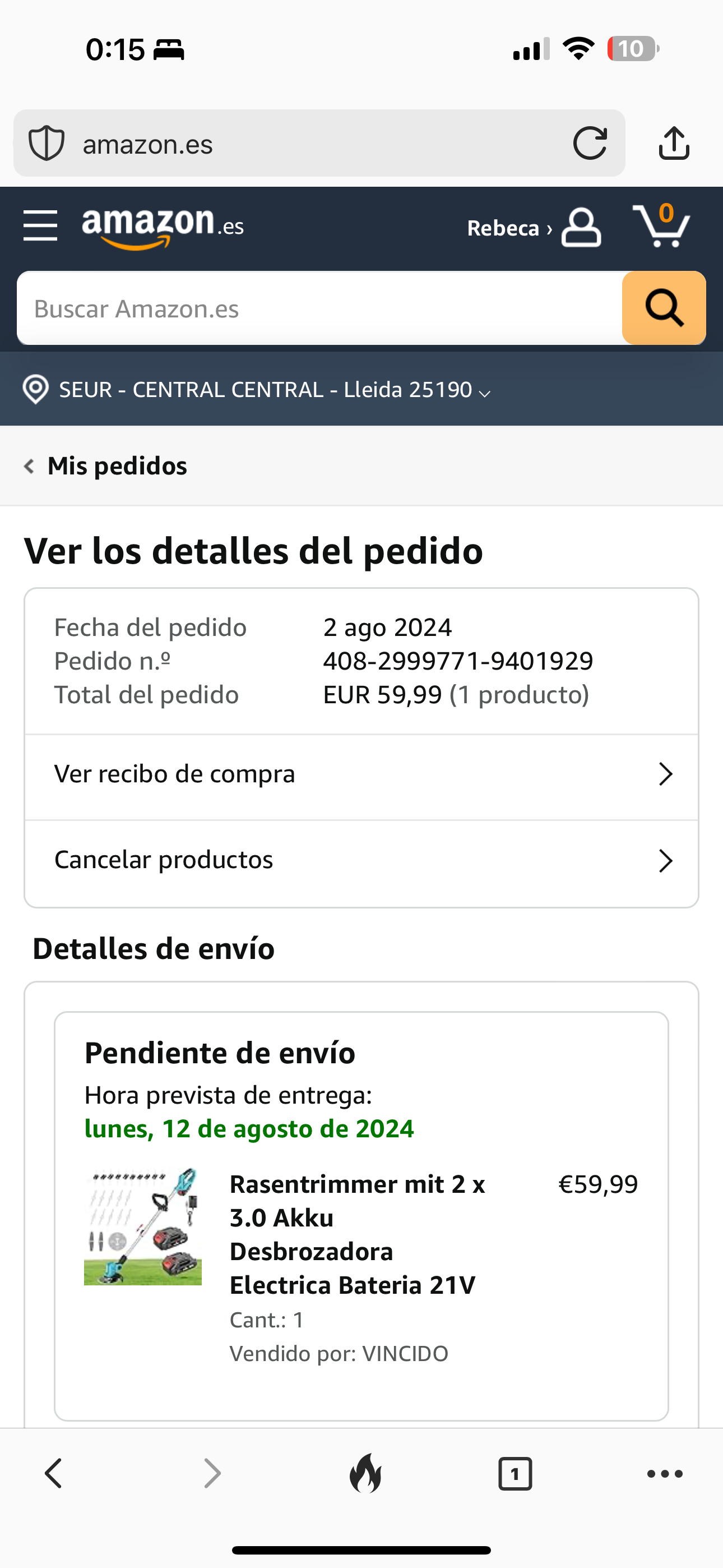Open the browser tab switcher

point(515,1474)
